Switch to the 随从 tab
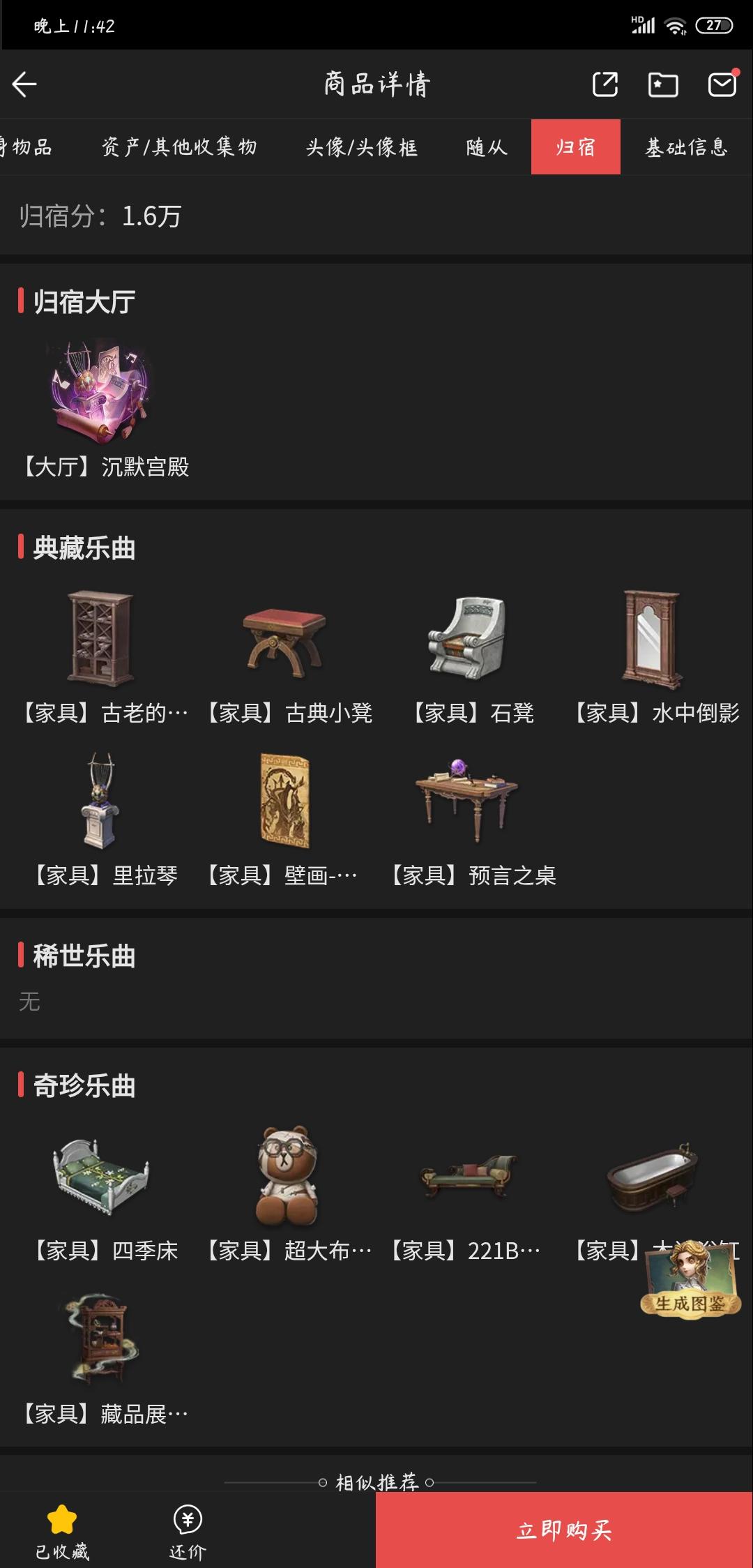The height and width of the screenshot is (1568, 753). 485,148
